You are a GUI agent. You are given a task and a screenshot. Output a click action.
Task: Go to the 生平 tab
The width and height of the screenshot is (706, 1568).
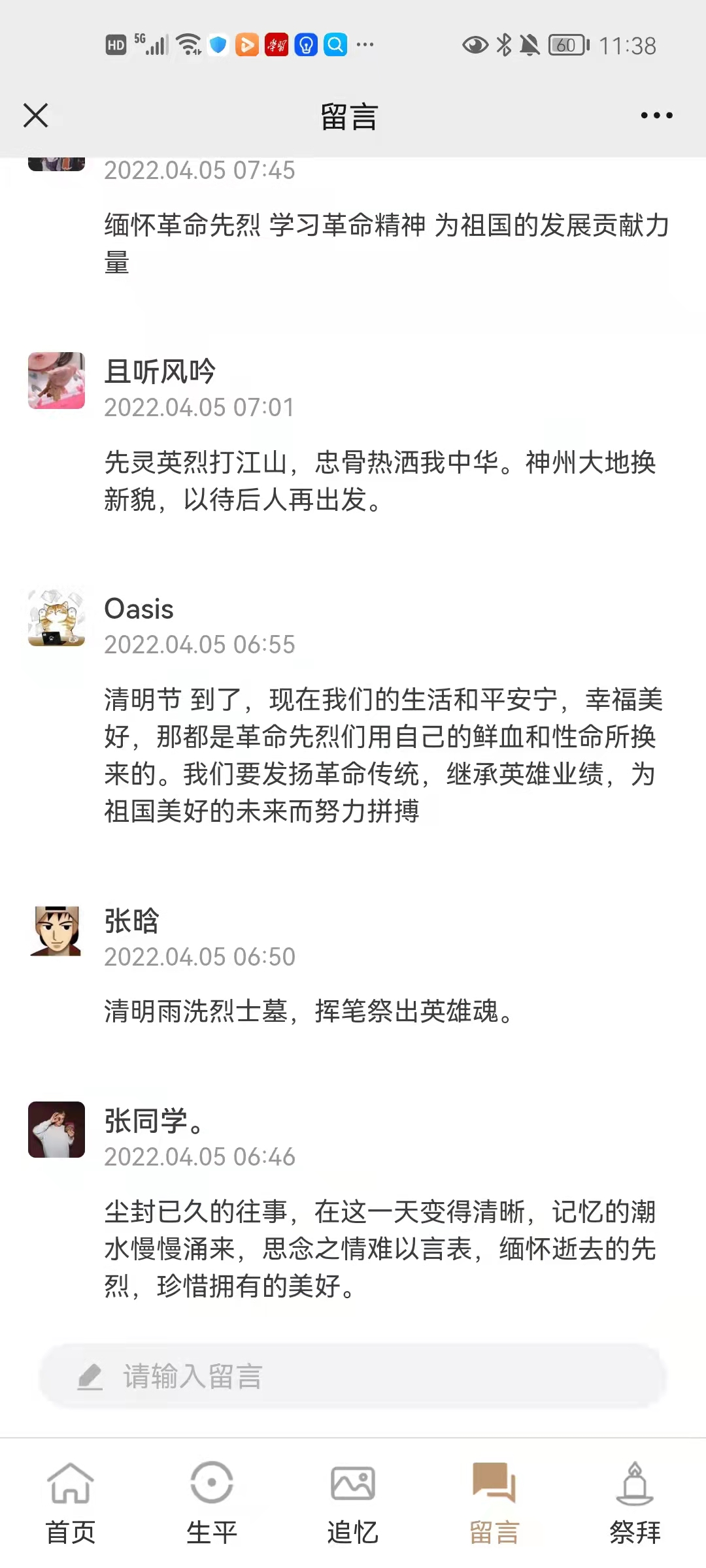tap(212, 1503)
